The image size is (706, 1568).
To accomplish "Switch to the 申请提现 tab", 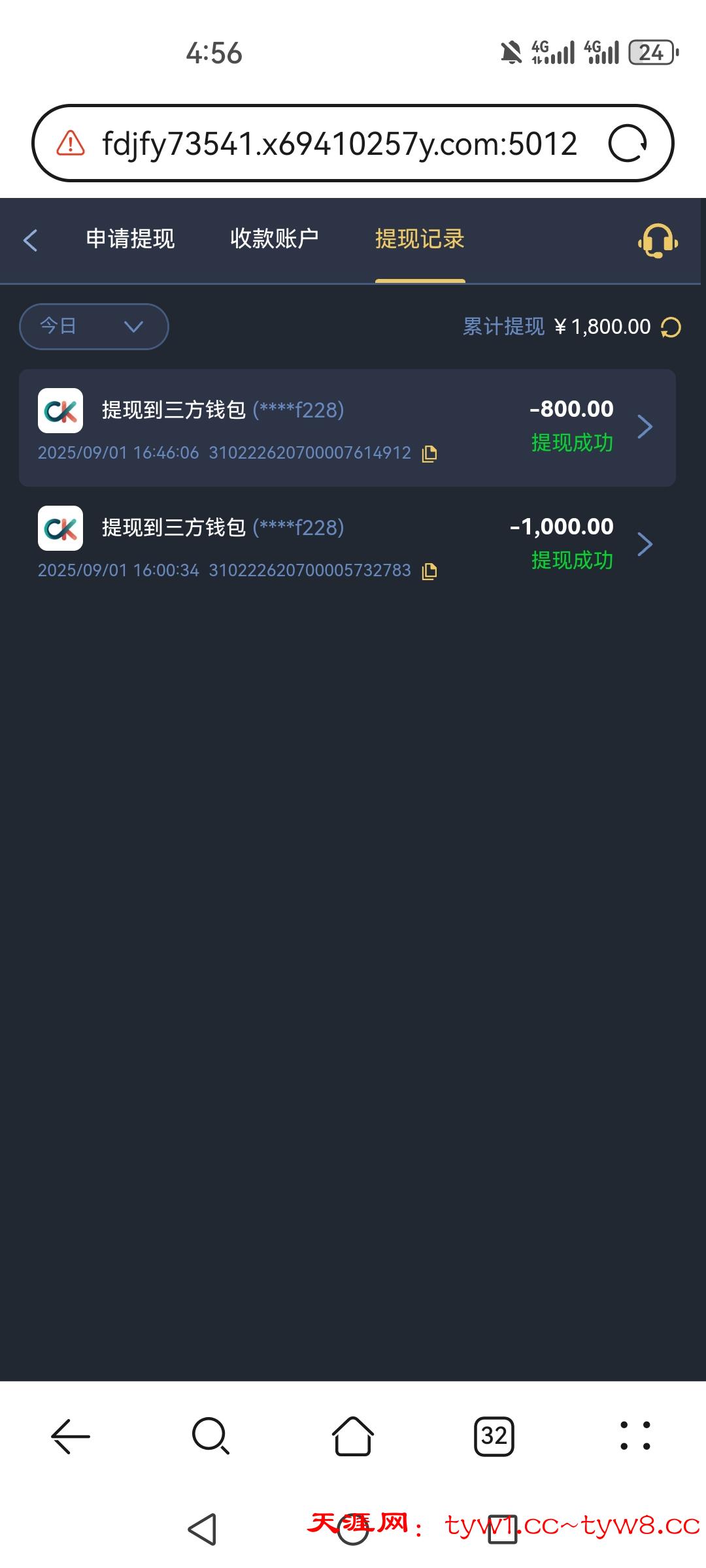I will pos(130,239).
